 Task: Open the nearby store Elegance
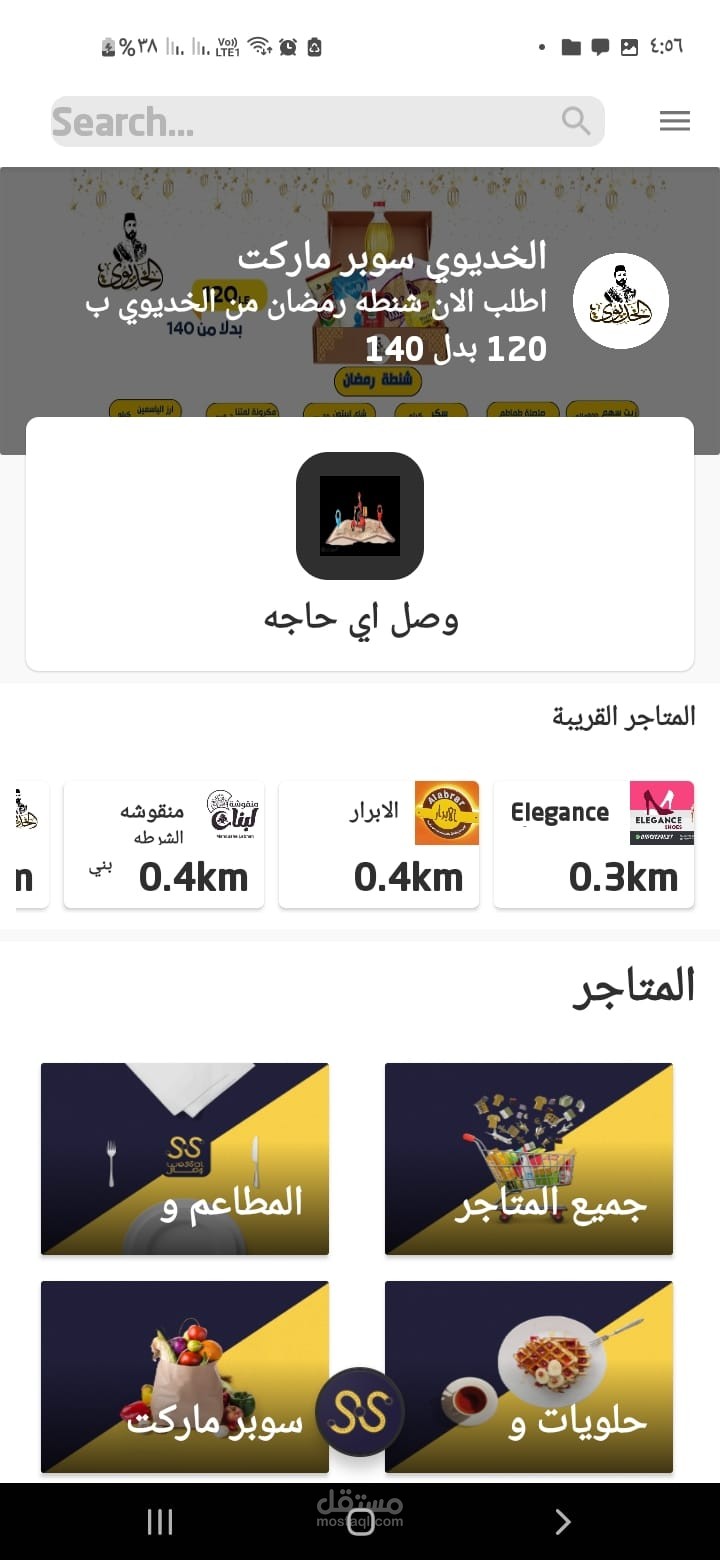coord(594,844)
